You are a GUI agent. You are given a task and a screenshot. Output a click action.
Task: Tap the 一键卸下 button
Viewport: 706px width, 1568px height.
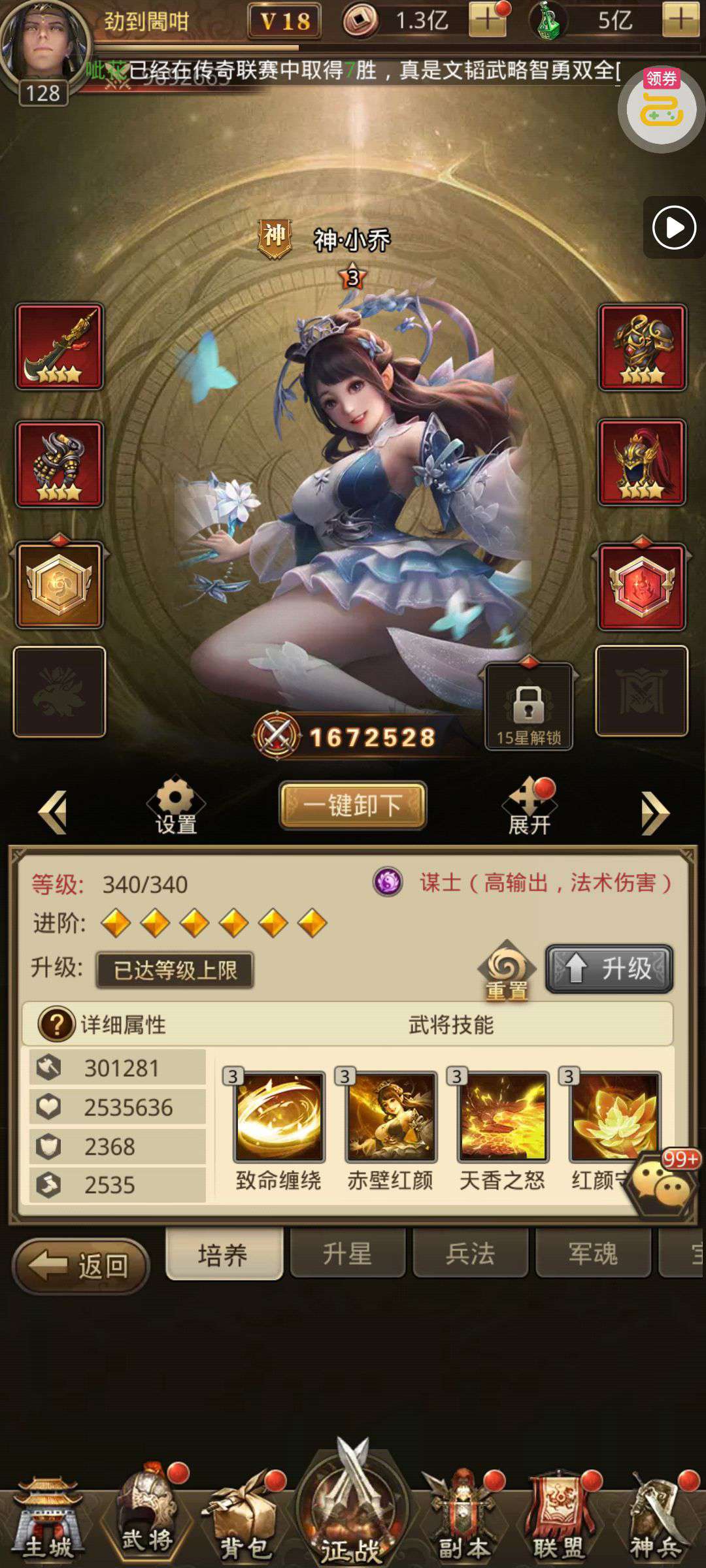click(x=353, y=806)
